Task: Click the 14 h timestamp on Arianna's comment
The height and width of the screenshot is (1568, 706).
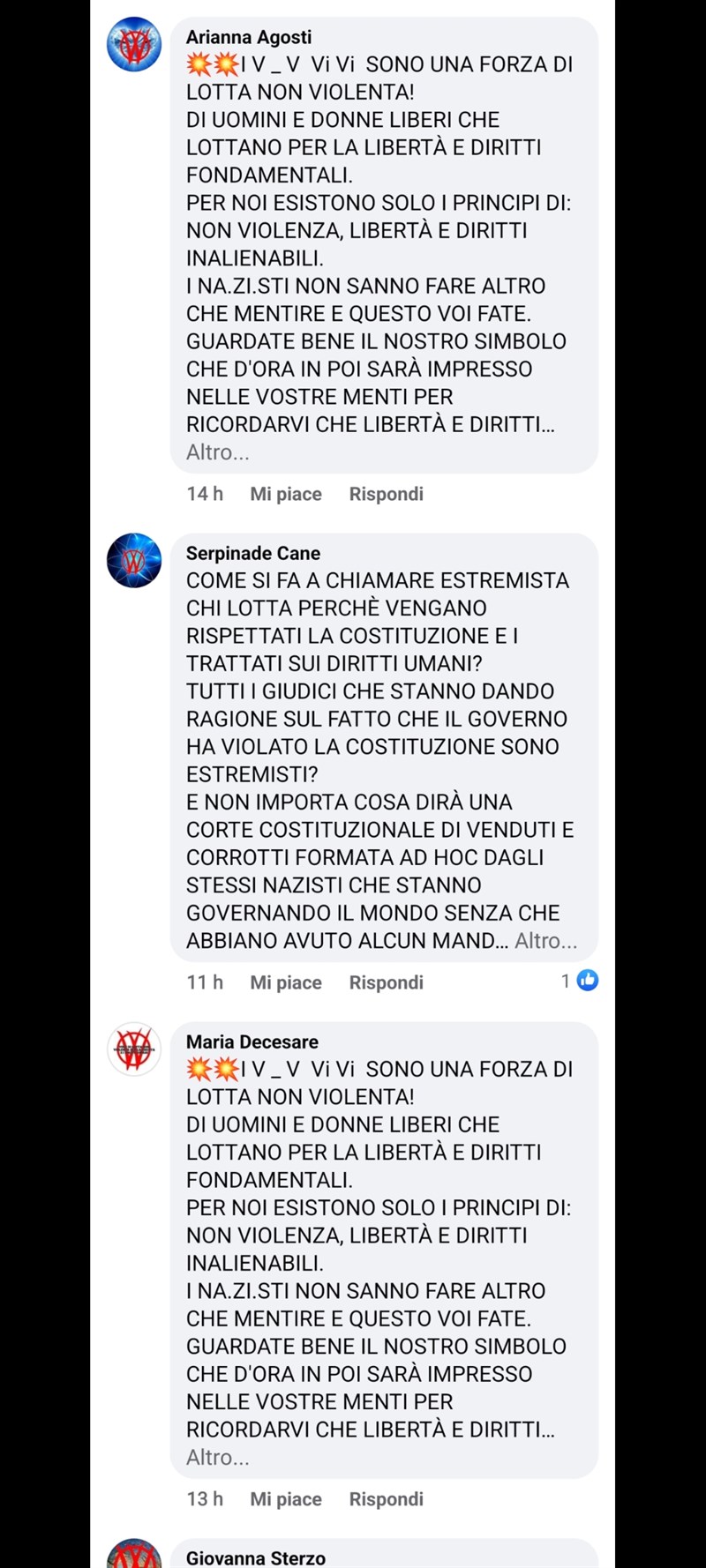Action: click(x=204, y=494)
